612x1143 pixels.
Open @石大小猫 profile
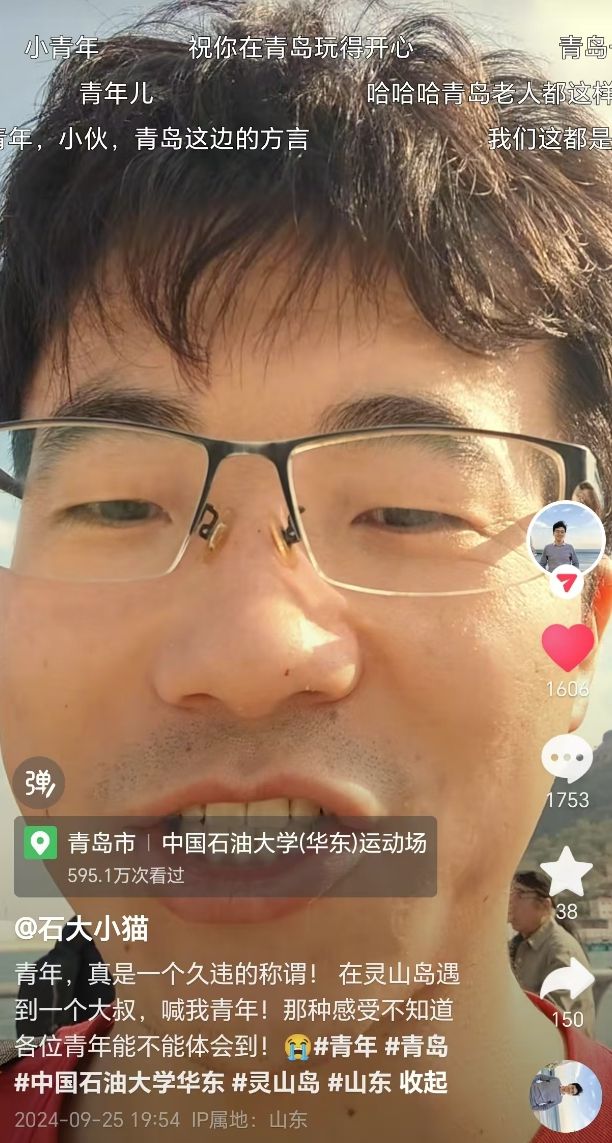click(81, 929)
